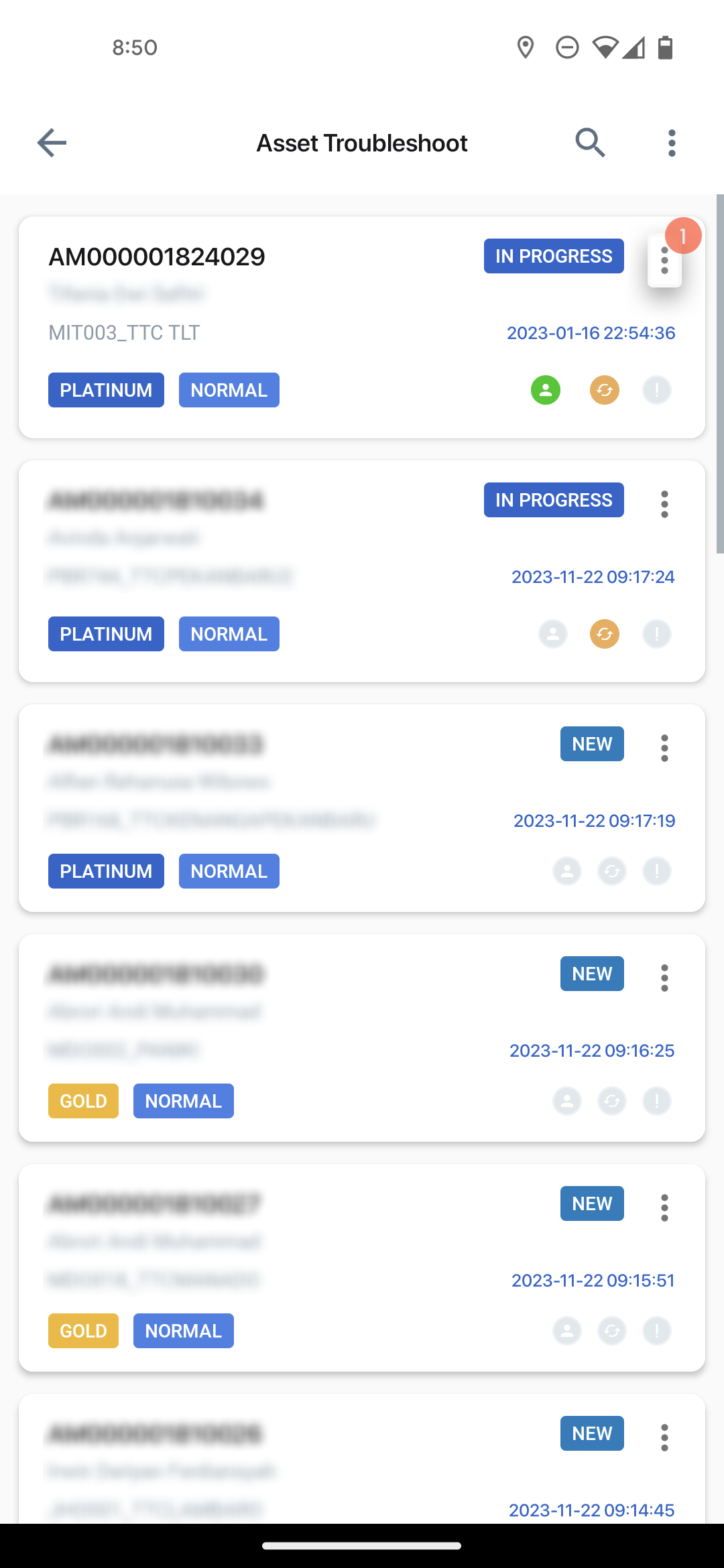Screen dimensions: 724x1568
Task: Open the ticket dated 2023-11-22 09:17:24
Action: click(x=362, y=571)
